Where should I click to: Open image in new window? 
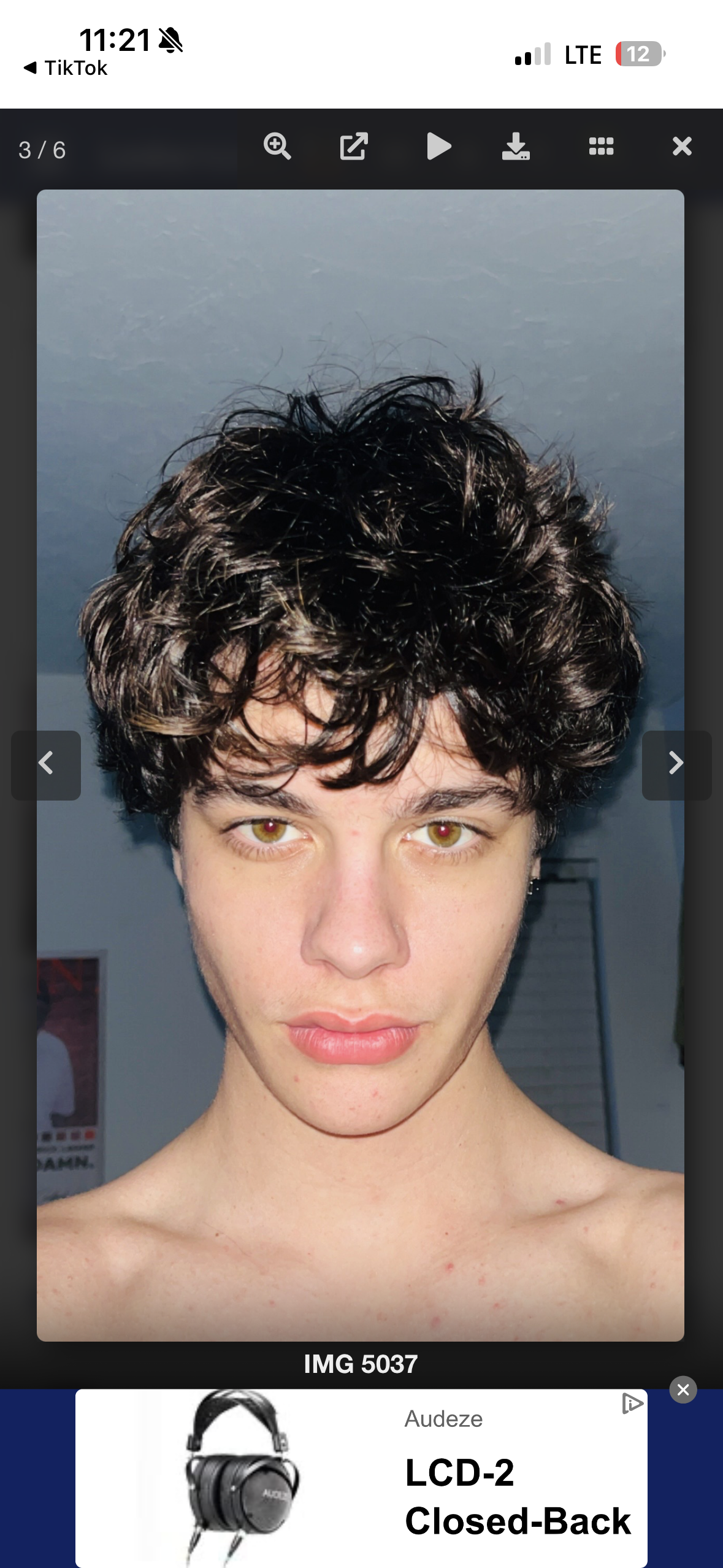tap(354, 147)
